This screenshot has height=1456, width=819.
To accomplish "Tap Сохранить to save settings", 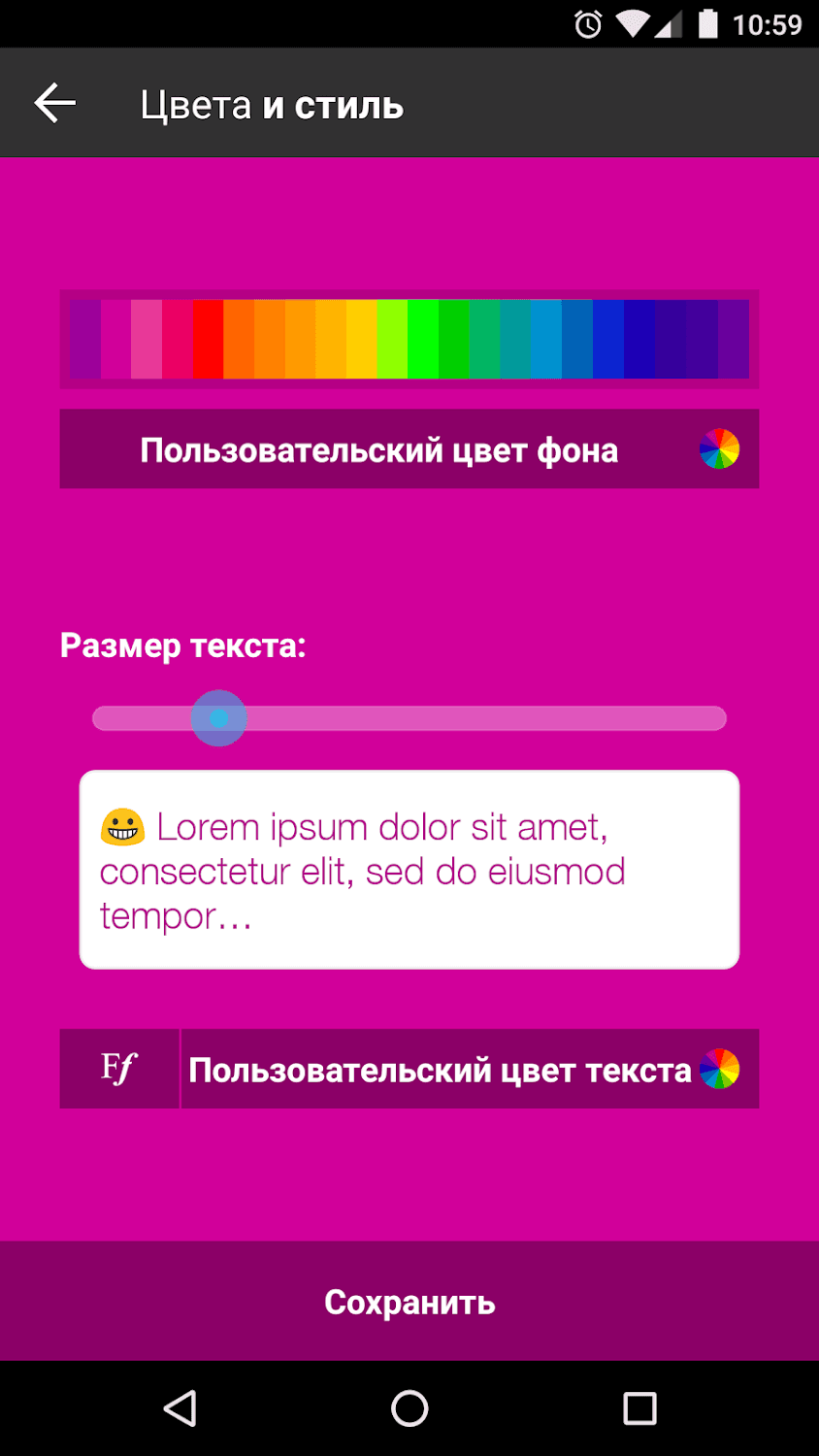I will pos(409,1302).
